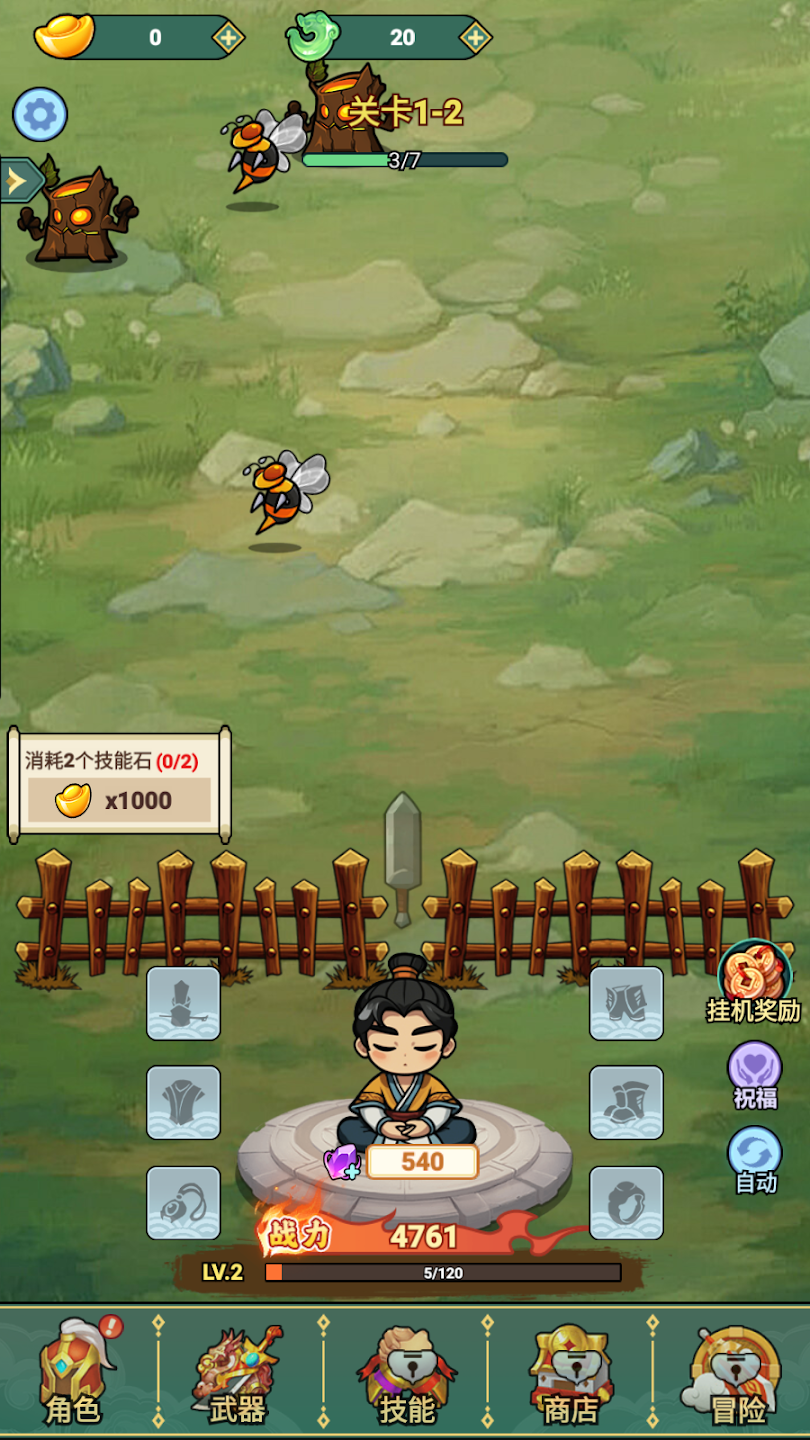Open the settings gear
The width and height of the screenshot is (810, 1440).
pyautogui.click(x=40, y=115)
